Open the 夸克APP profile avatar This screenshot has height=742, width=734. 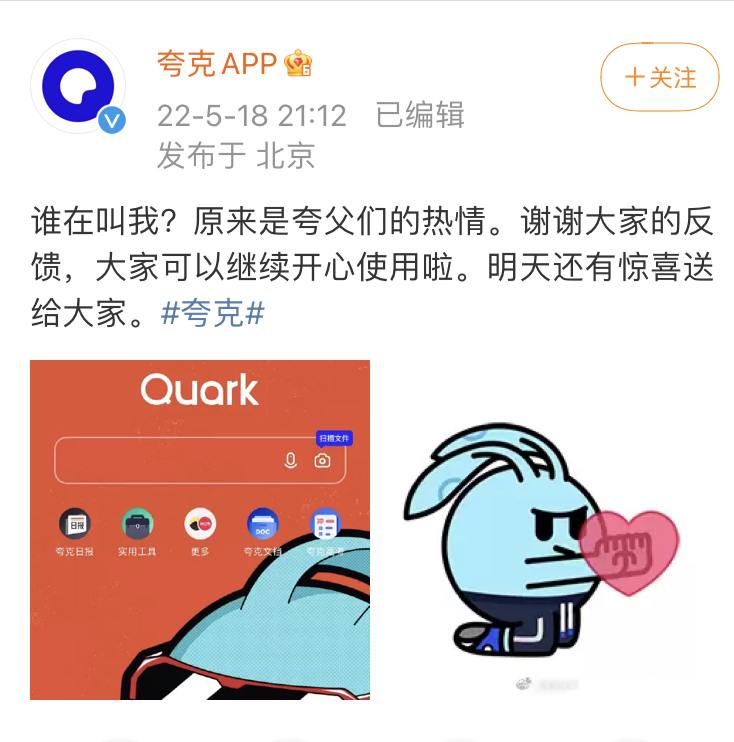click(x=78, y=86)
